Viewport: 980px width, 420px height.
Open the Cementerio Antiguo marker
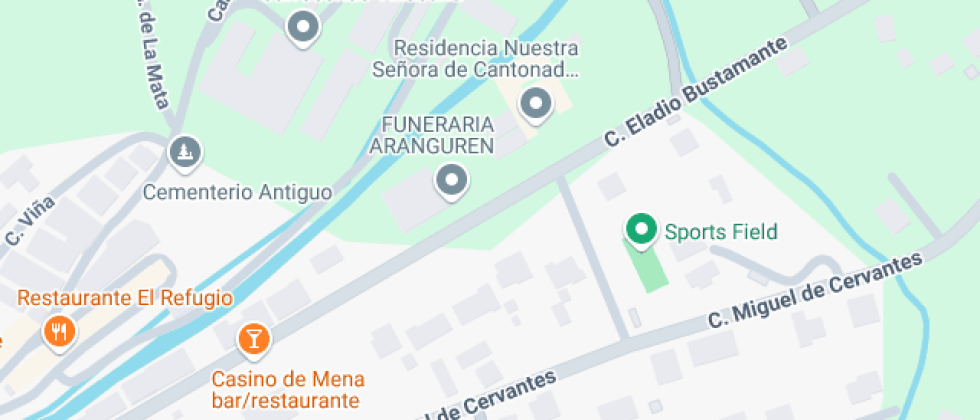[x=184, y=152]
